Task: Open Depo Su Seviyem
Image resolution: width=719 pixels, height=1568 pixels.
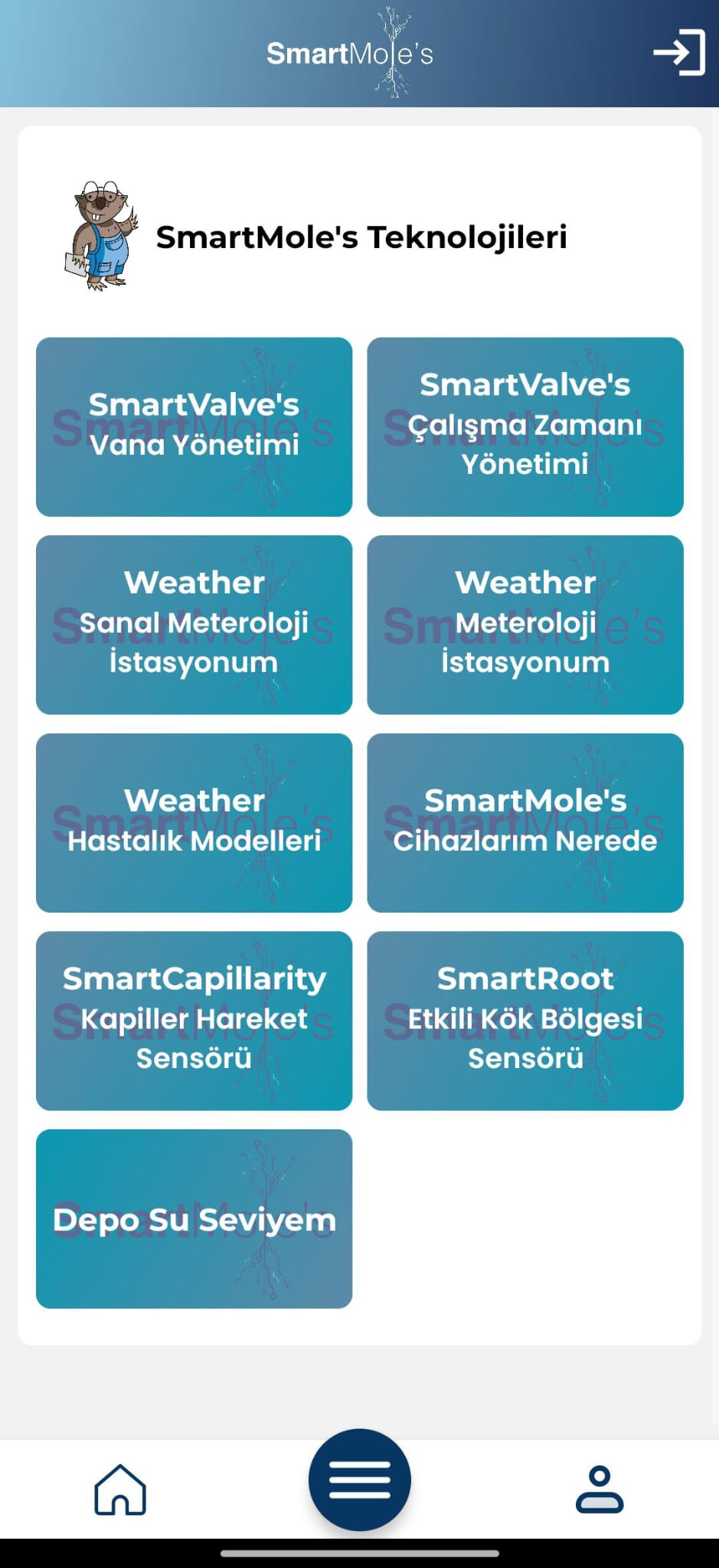Action: pos(194,1219)
